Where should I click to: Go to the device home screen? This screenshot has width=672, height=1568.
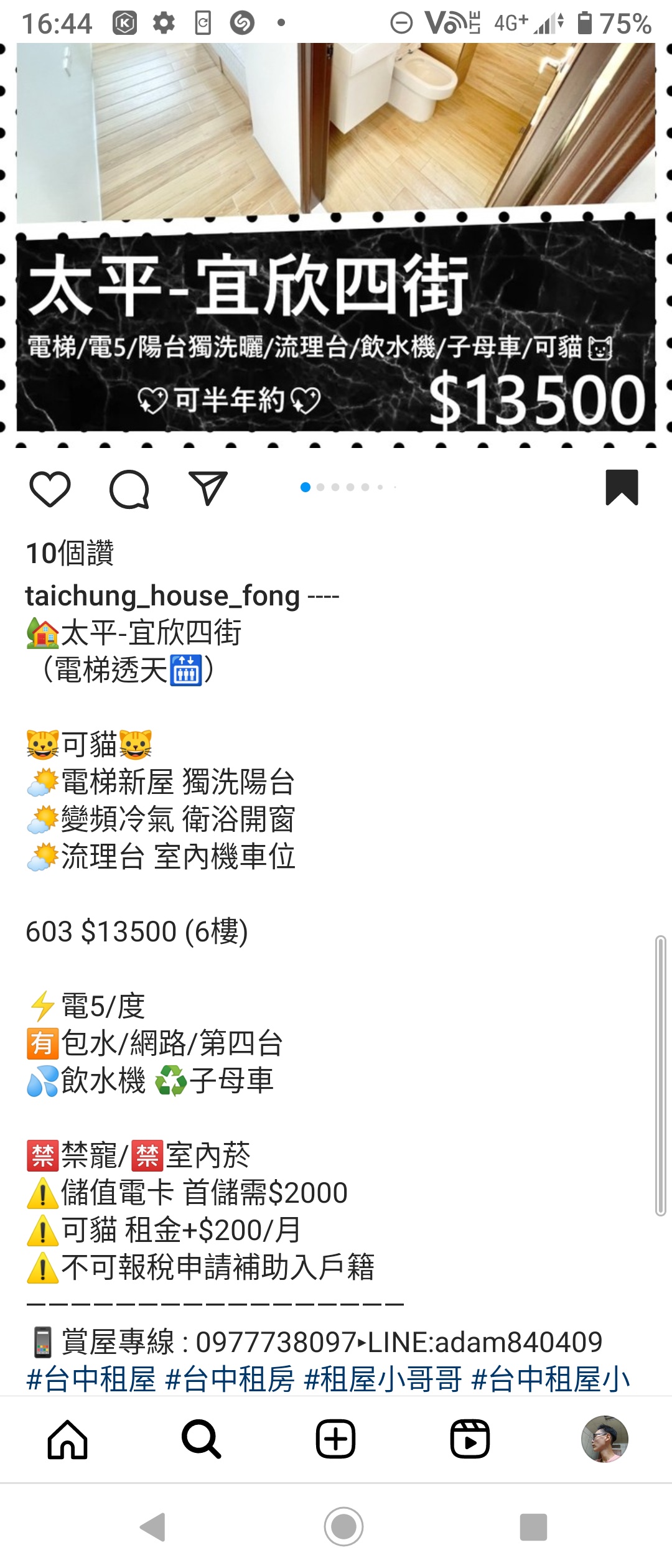click(x=343, y=1526)
